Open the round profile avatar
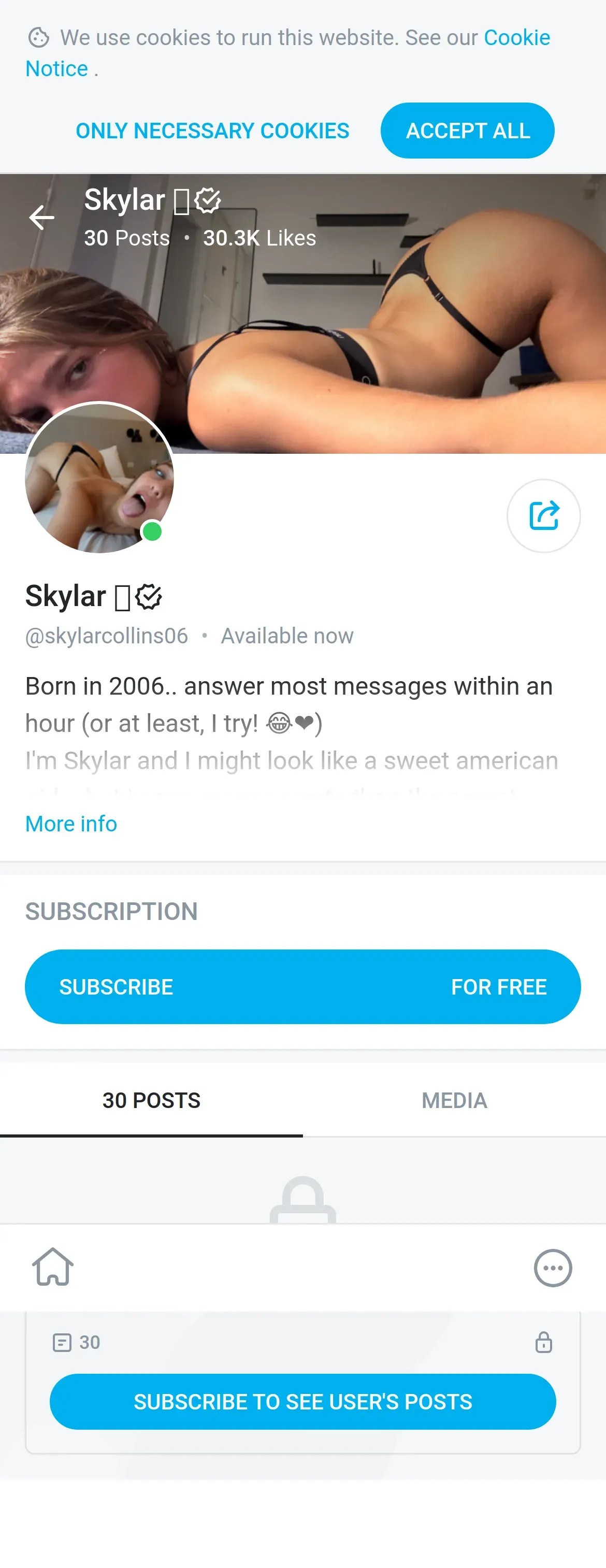Screen dimensions: 606x1568 [x=99, y=478]
